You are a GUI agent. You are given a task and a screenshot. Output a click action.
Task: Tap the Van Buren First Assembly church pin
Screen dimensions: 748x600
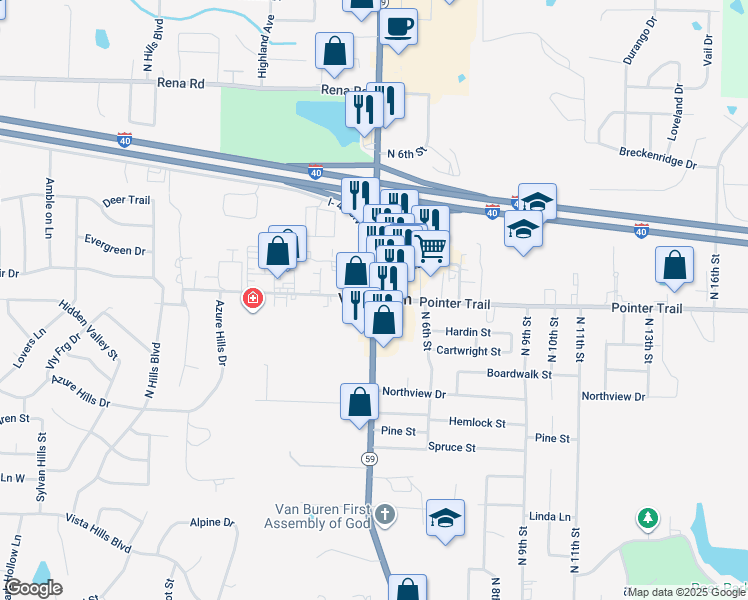point(384,516)
